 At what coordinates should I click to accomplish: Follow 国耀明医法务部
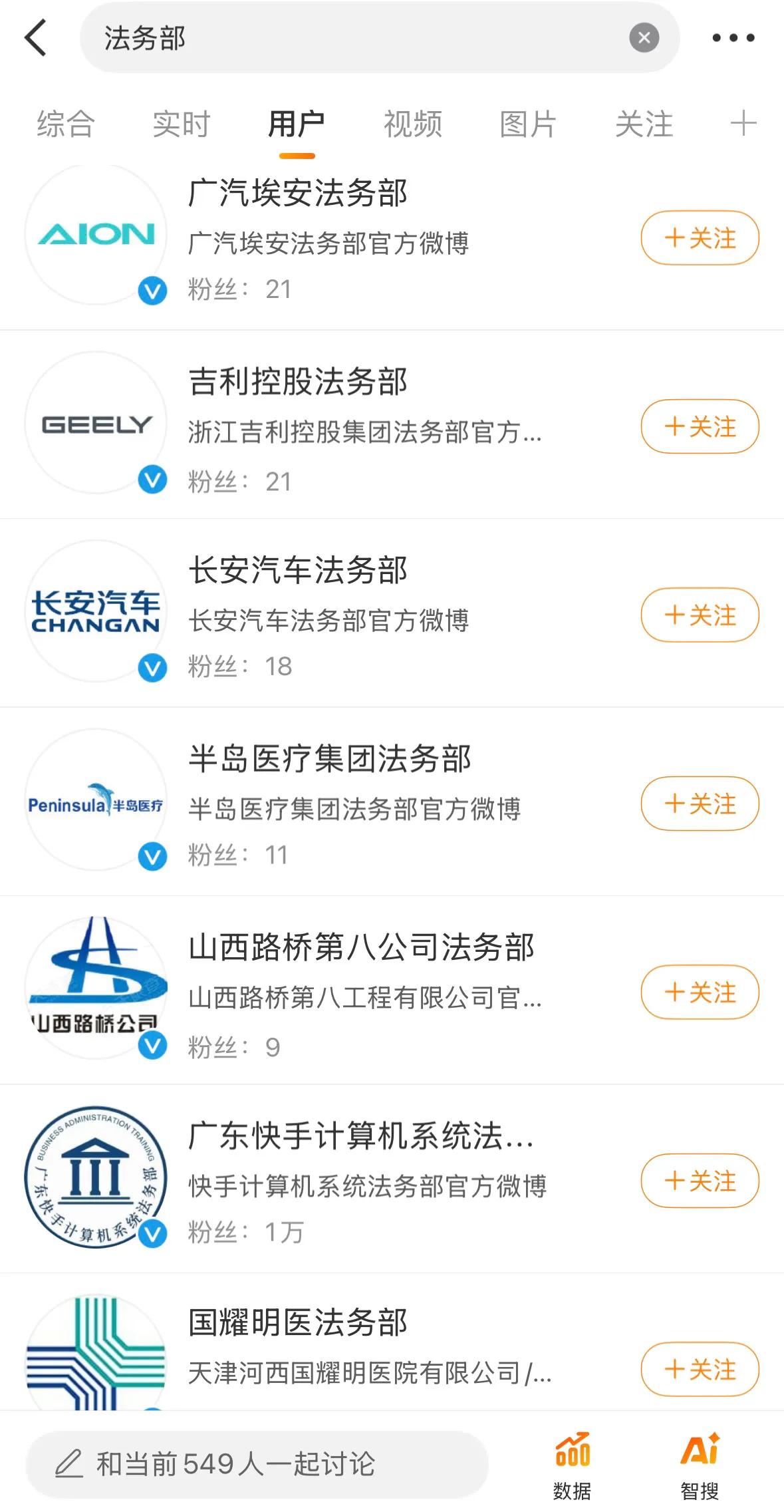click(x=700, y=1369)
